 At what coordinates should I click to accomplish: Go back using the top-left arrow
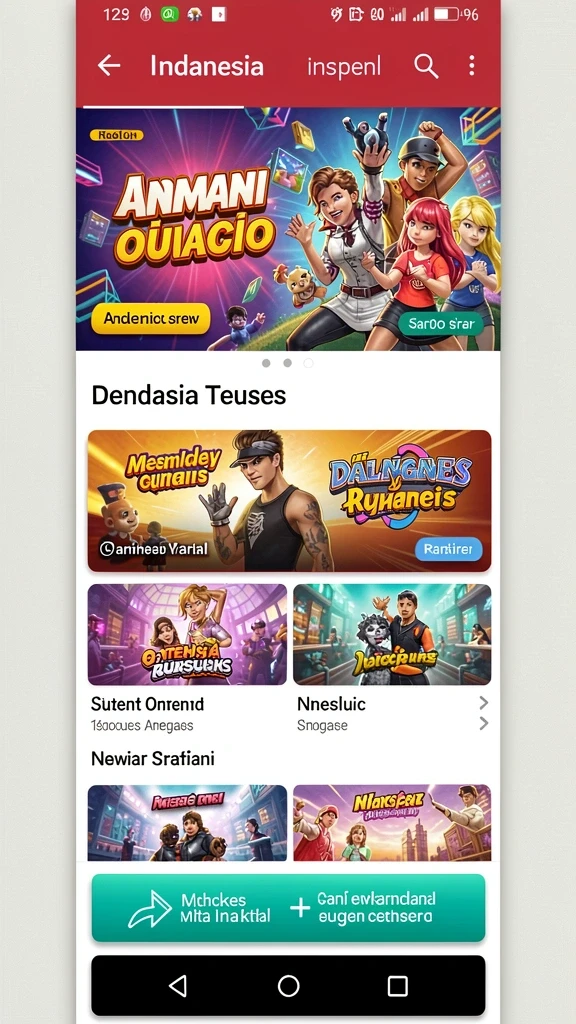tap(109, 65)
